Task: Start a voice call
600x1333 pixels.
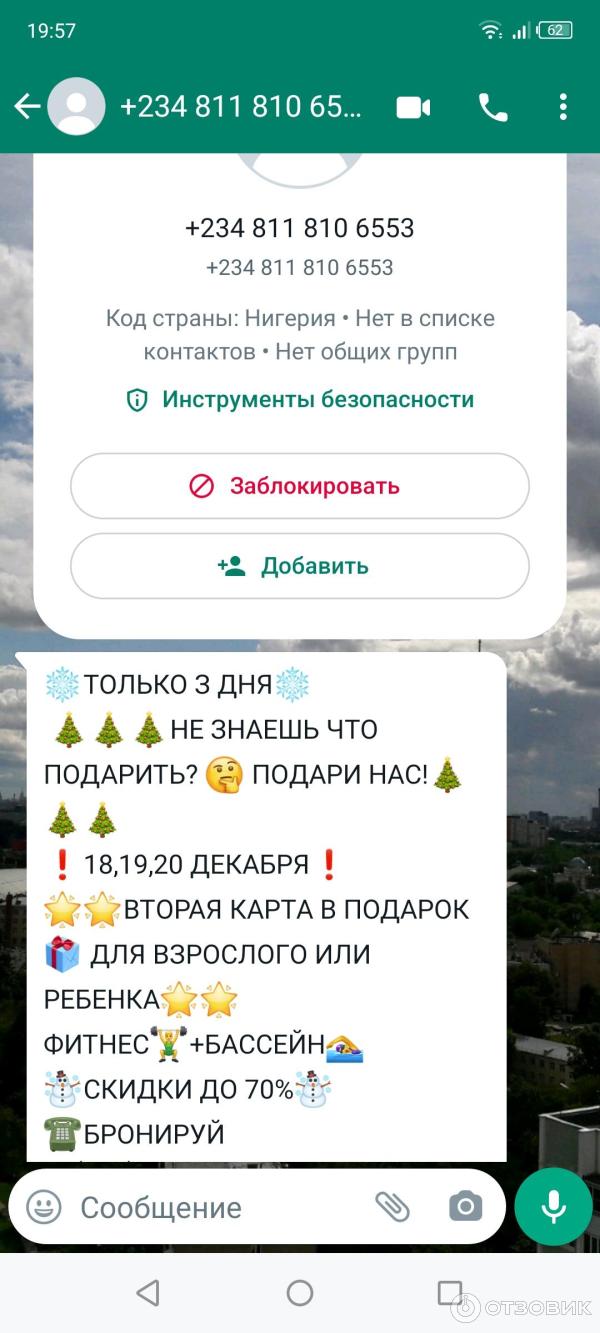Action: tap(493, 107)
